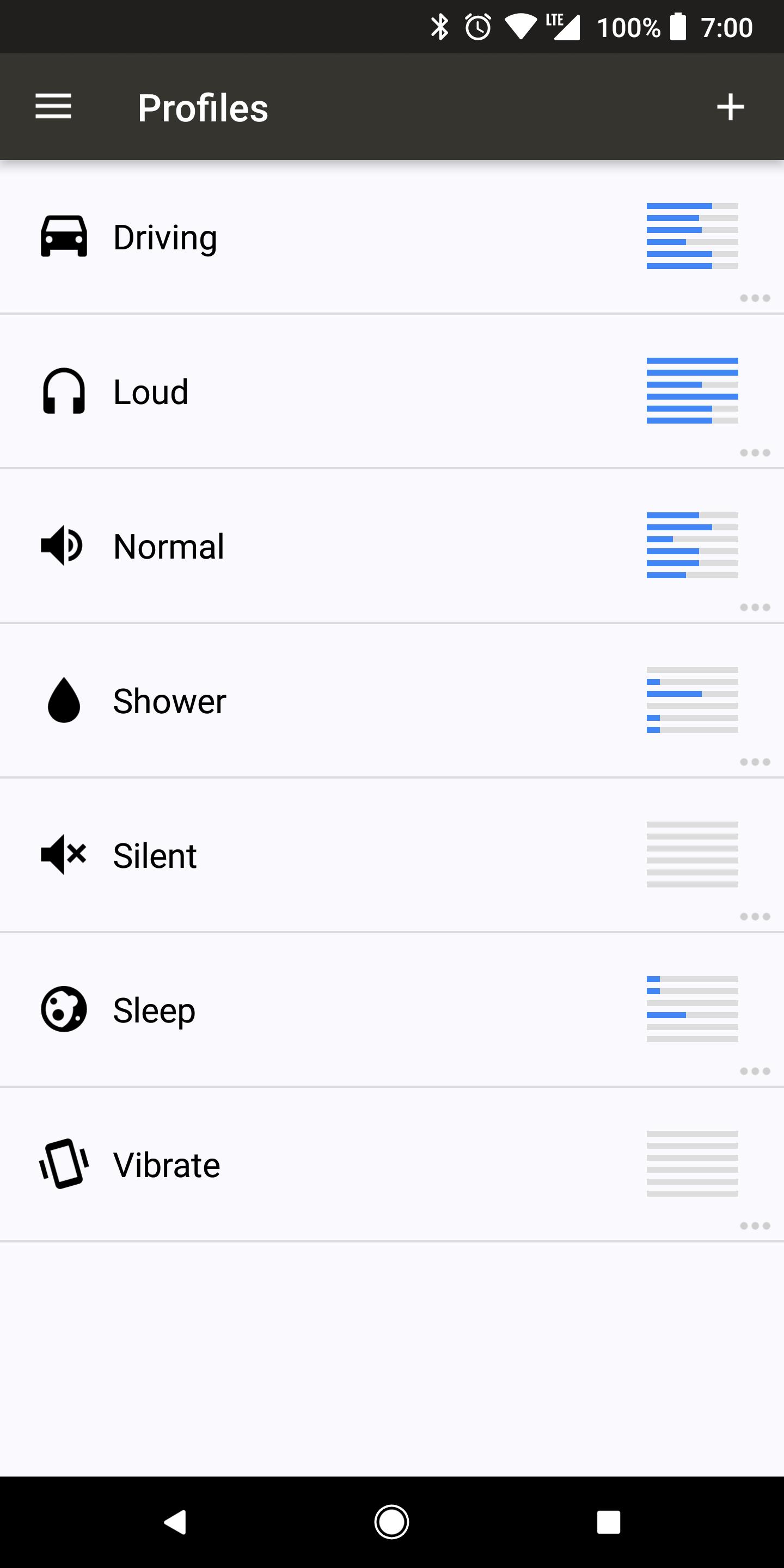Click the headphones icon for Loud profile
784x1568 pixels.
click(63, 391)
